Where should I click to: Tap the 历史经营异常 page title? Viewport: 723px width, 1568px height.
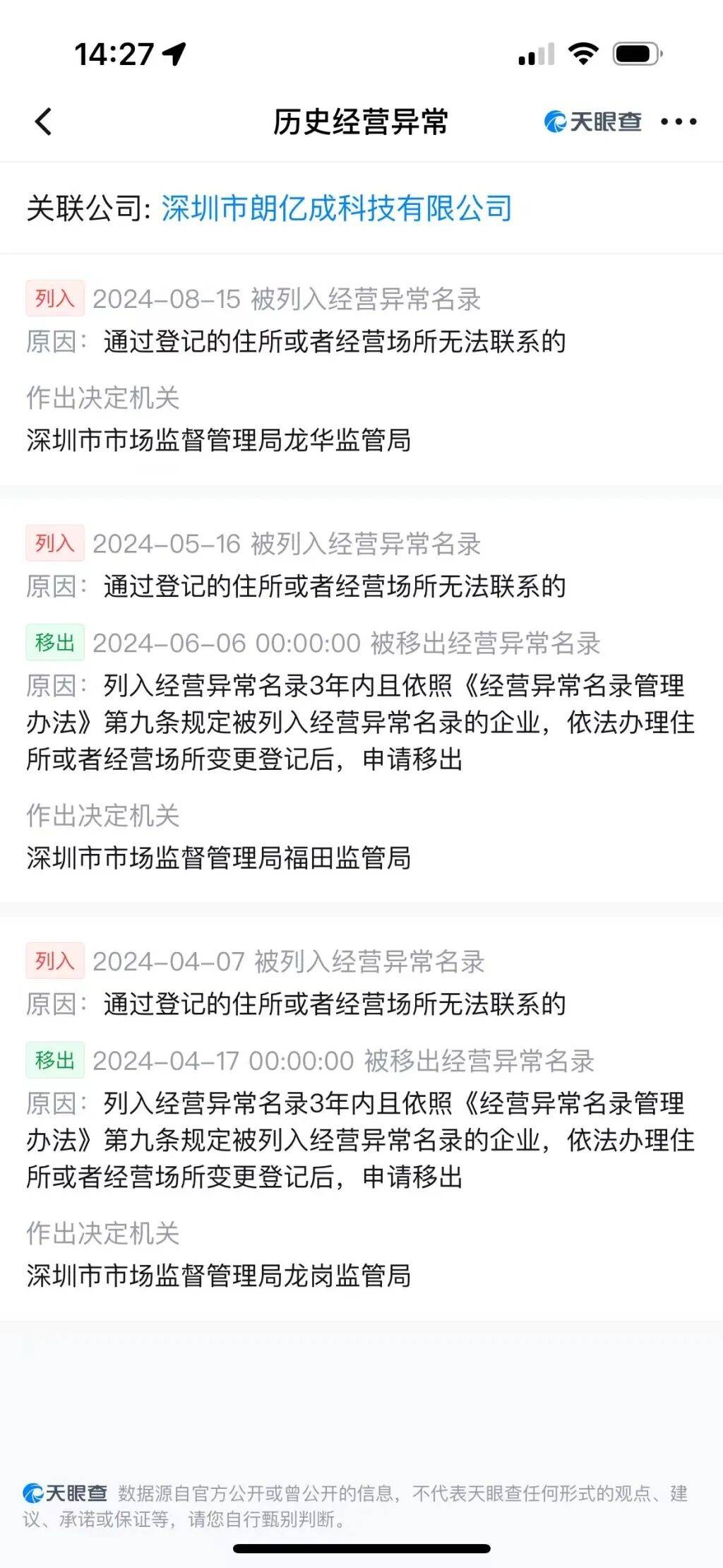pos(361,121)
